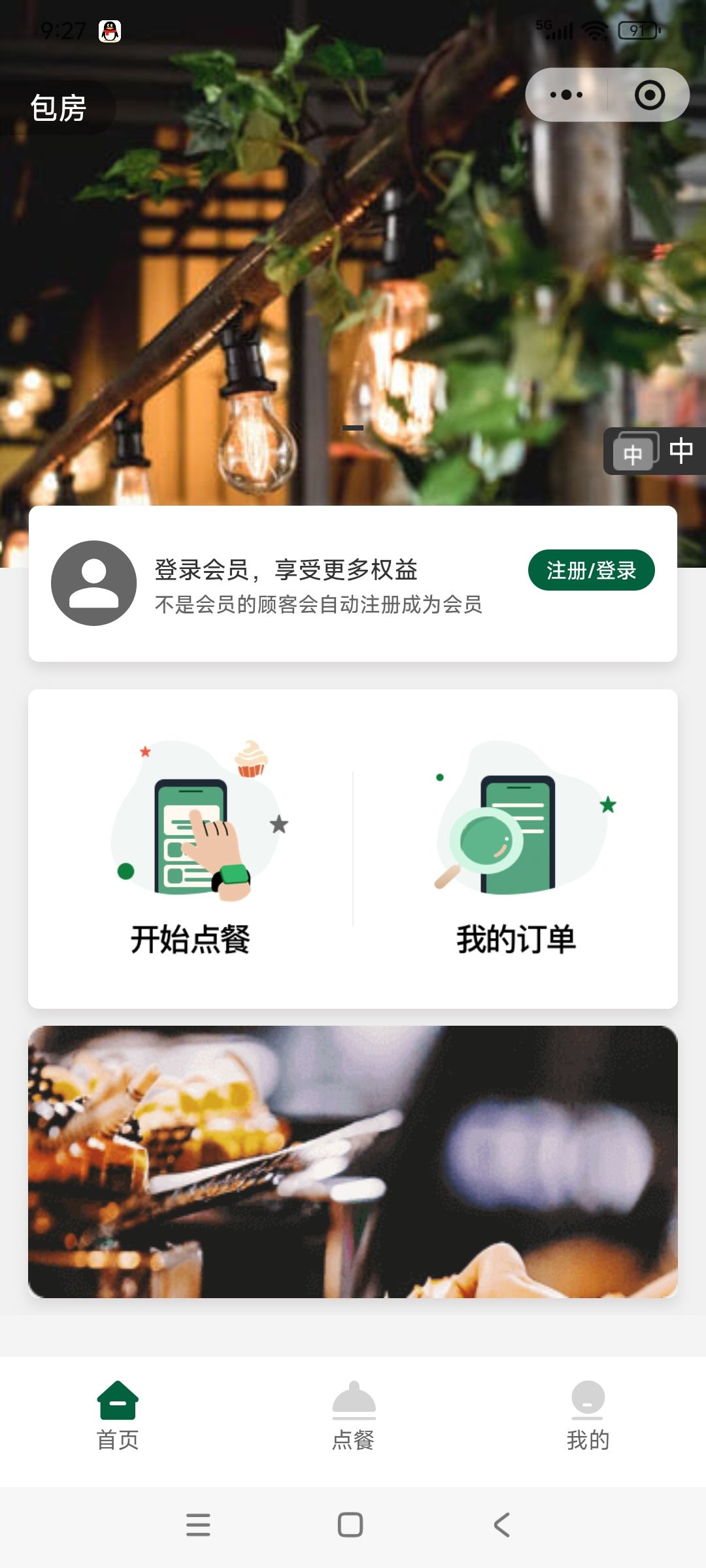Screen dimensions: 706x1568
Task: Switch language with the 中 toggle
Action: [x=654, y=451]
